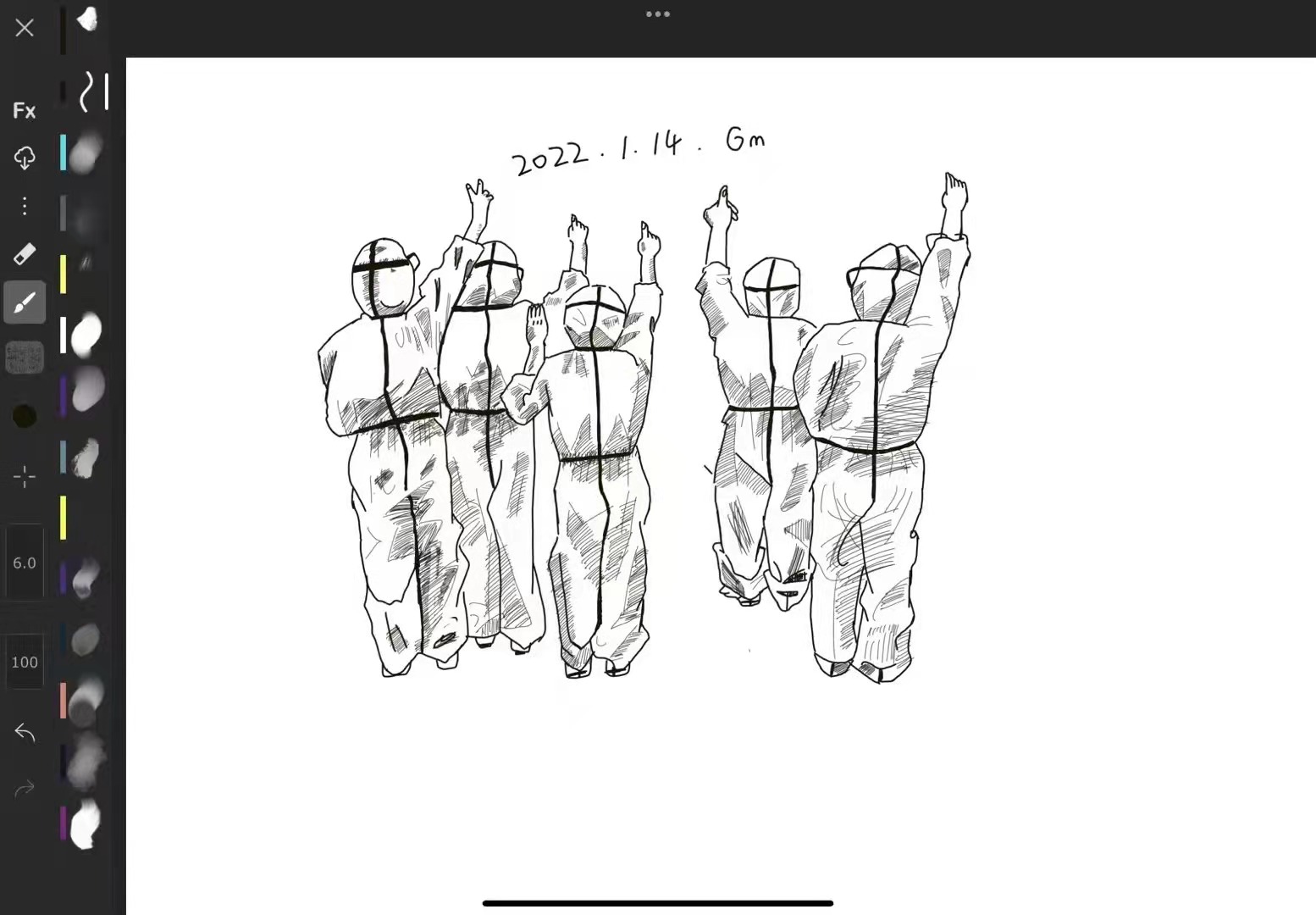Pick the brush with salmon marker
Screen dimensions: 1316x915
click(84, 701)
